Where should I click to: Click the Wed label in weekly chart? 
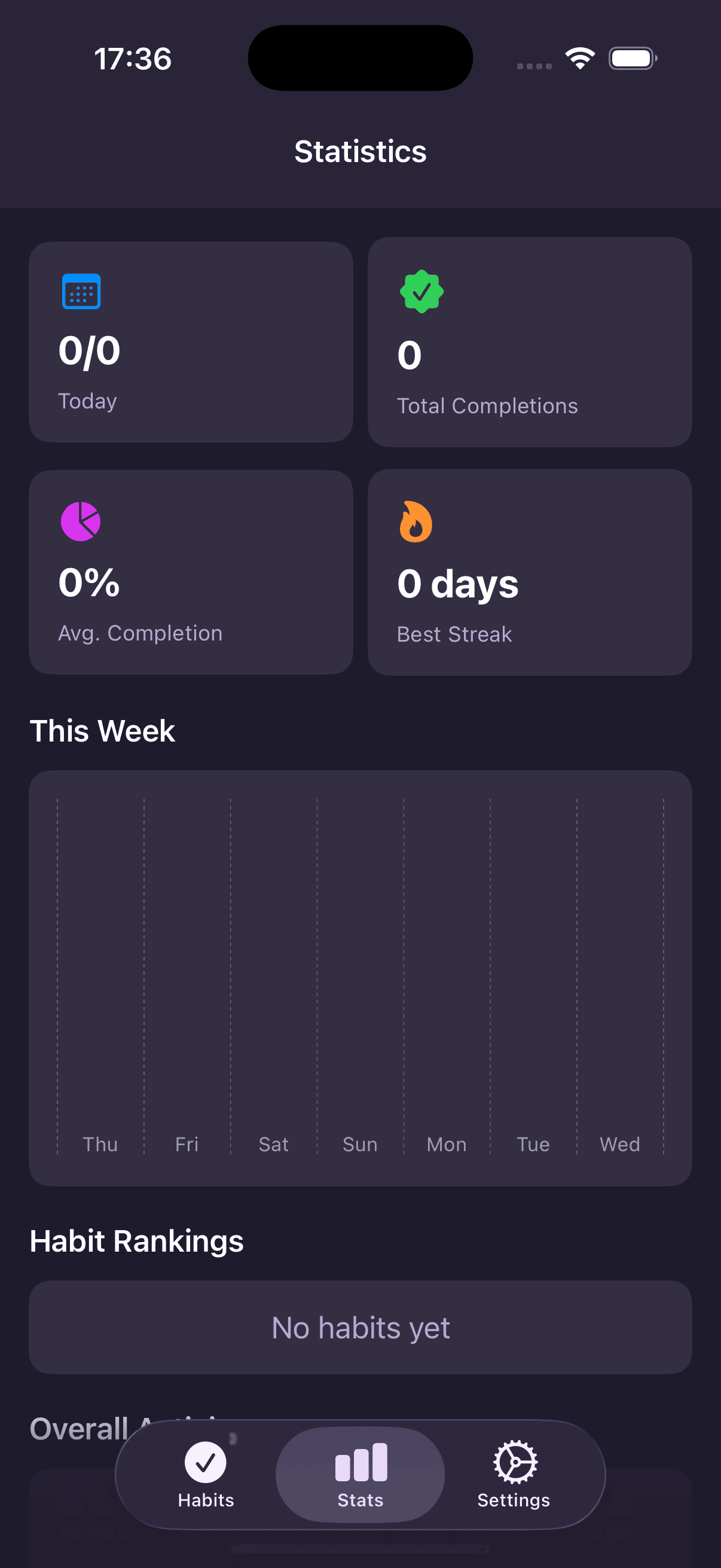pos(619,1144)
